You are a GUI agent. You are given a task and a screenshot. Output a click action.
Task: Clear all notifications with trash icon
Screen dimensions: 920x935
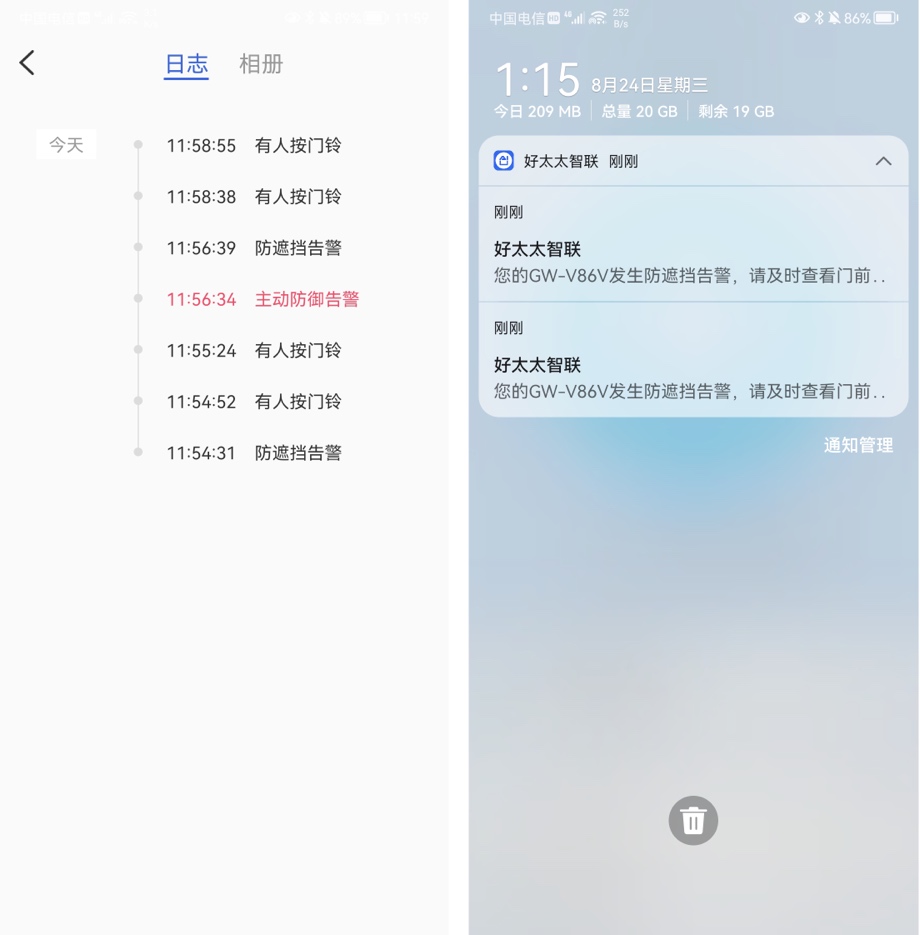(x=693, y=821)
